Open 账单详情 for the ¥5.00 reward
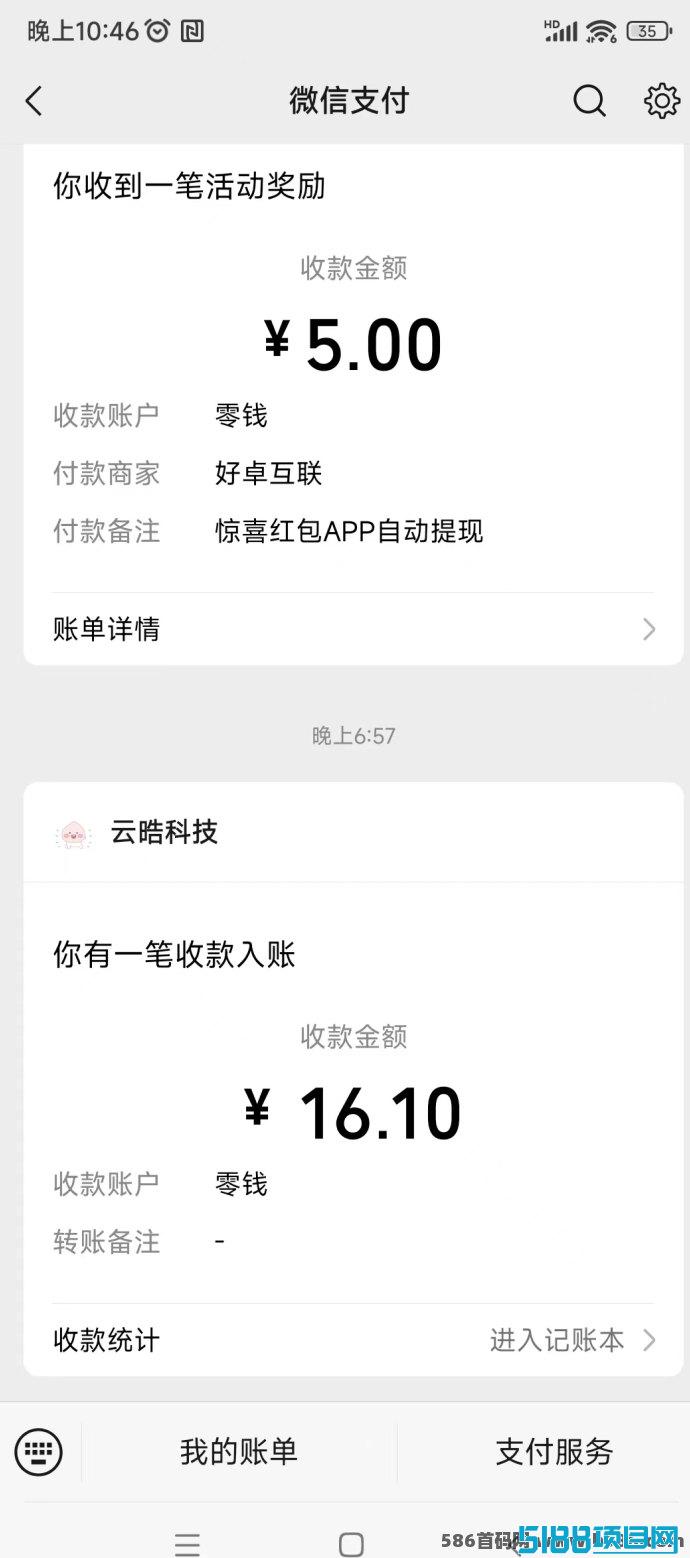This screenshot has width=690, height=1558. [354, 629]
